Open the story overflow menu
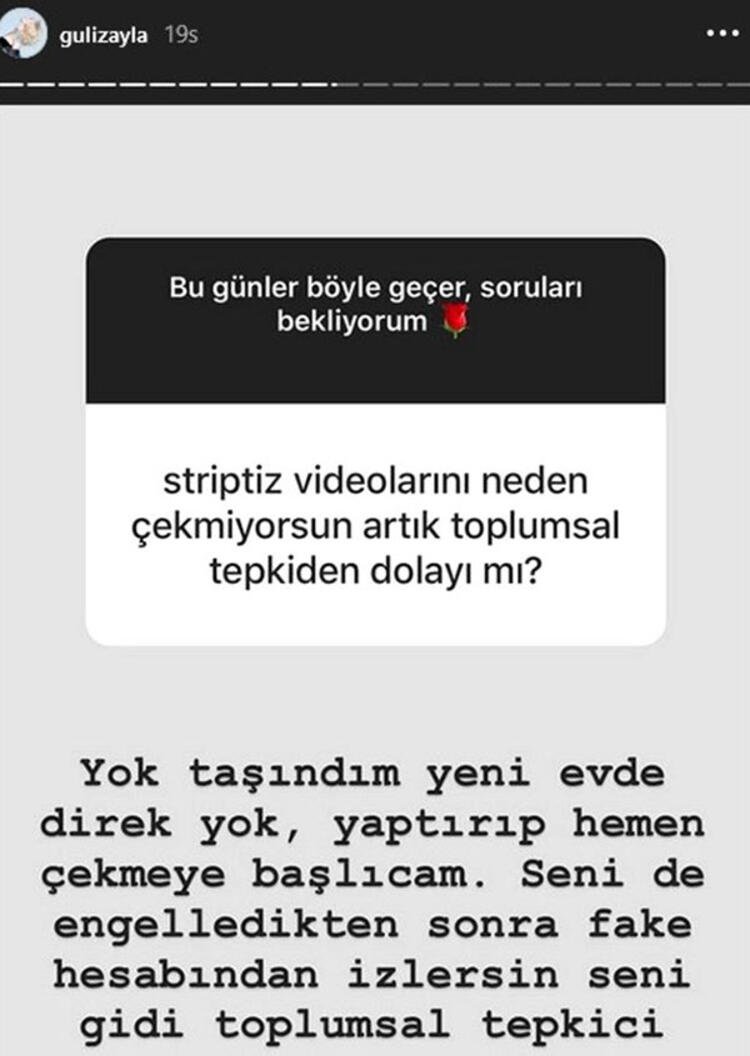This screenshot has height=1056, width=750. pyautogui.click(x=722, y=33)
